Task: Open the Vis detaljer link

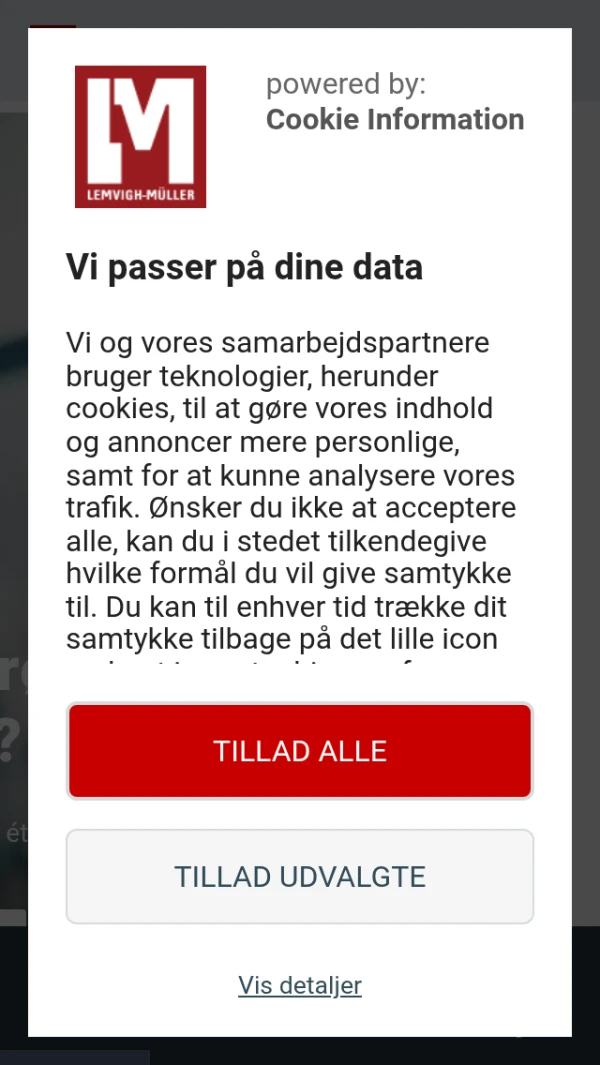Action: [x=300, y=985]
